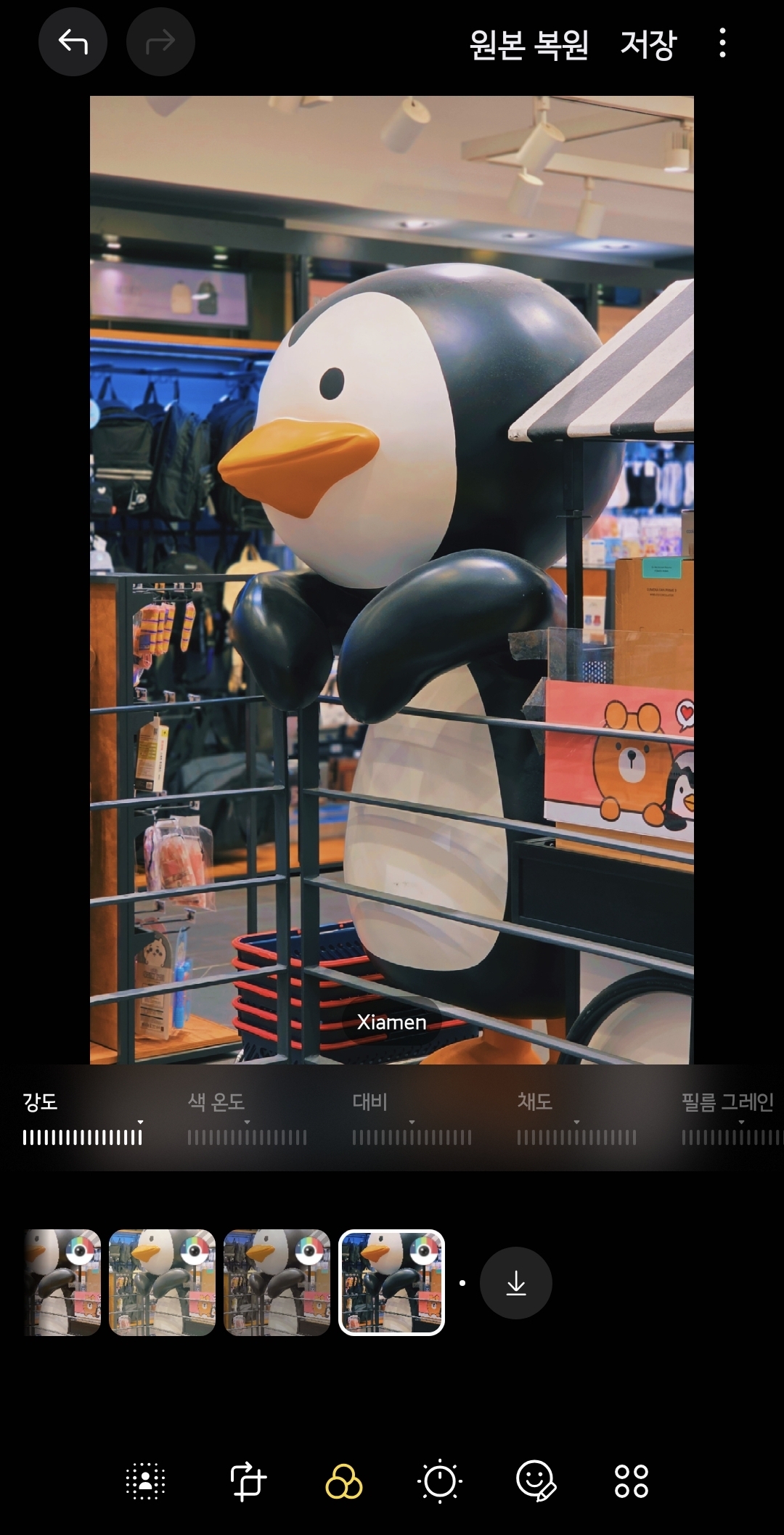Screen dimensions: 784x1535
Task: Open the portrait effects tool
Action: coord(145,1481)
